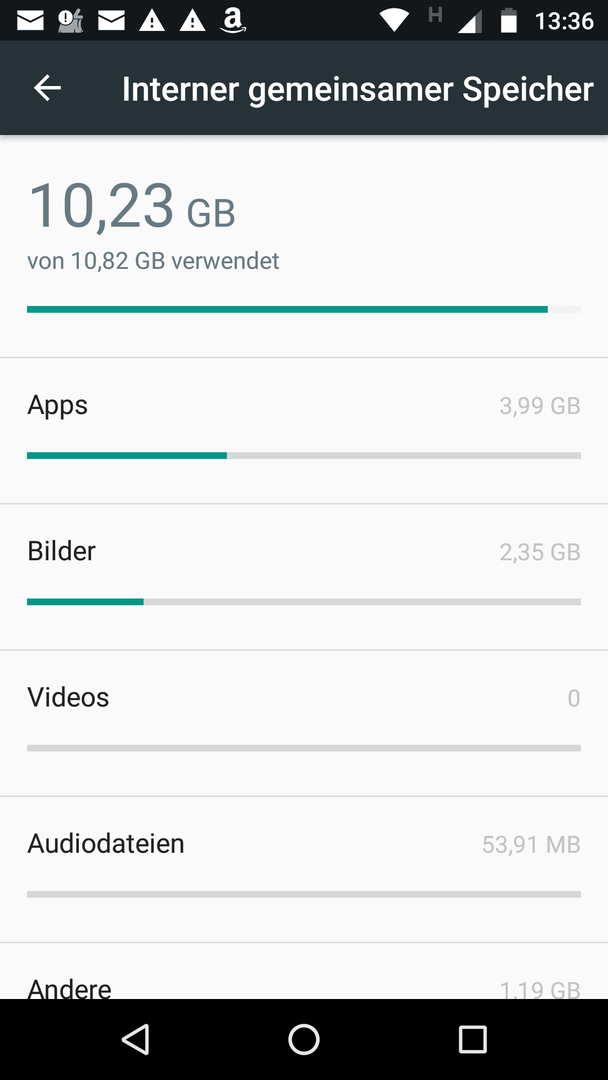608x1080 pixels.
Task: Open the Bilder storage category
Action: pyautogui.click(x=304, y=577)
